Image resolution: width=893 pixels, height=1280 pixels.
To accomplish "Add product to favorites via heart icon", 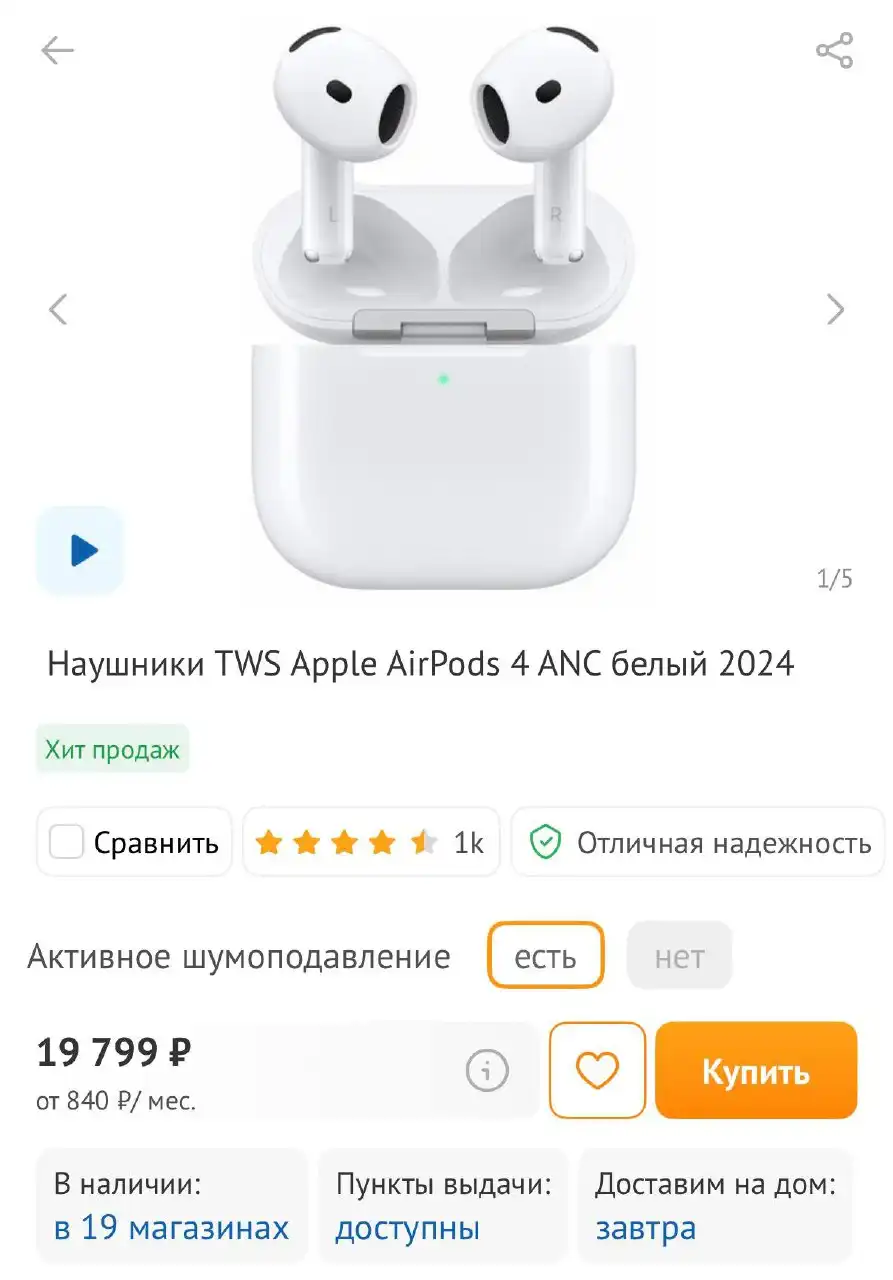I will tap(597, 1070).
